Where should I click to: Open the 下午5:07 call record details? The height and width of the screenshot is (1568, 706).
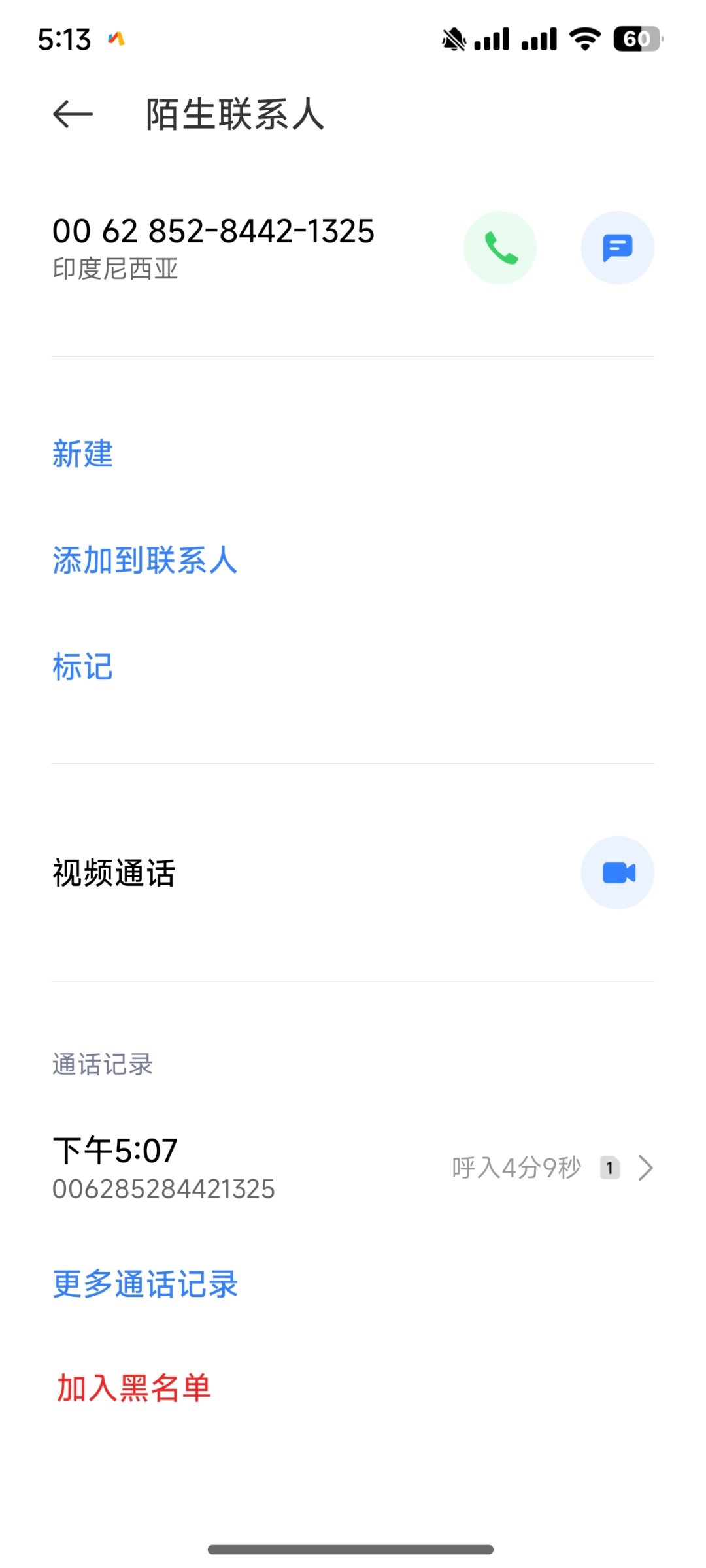(353, 1168)
